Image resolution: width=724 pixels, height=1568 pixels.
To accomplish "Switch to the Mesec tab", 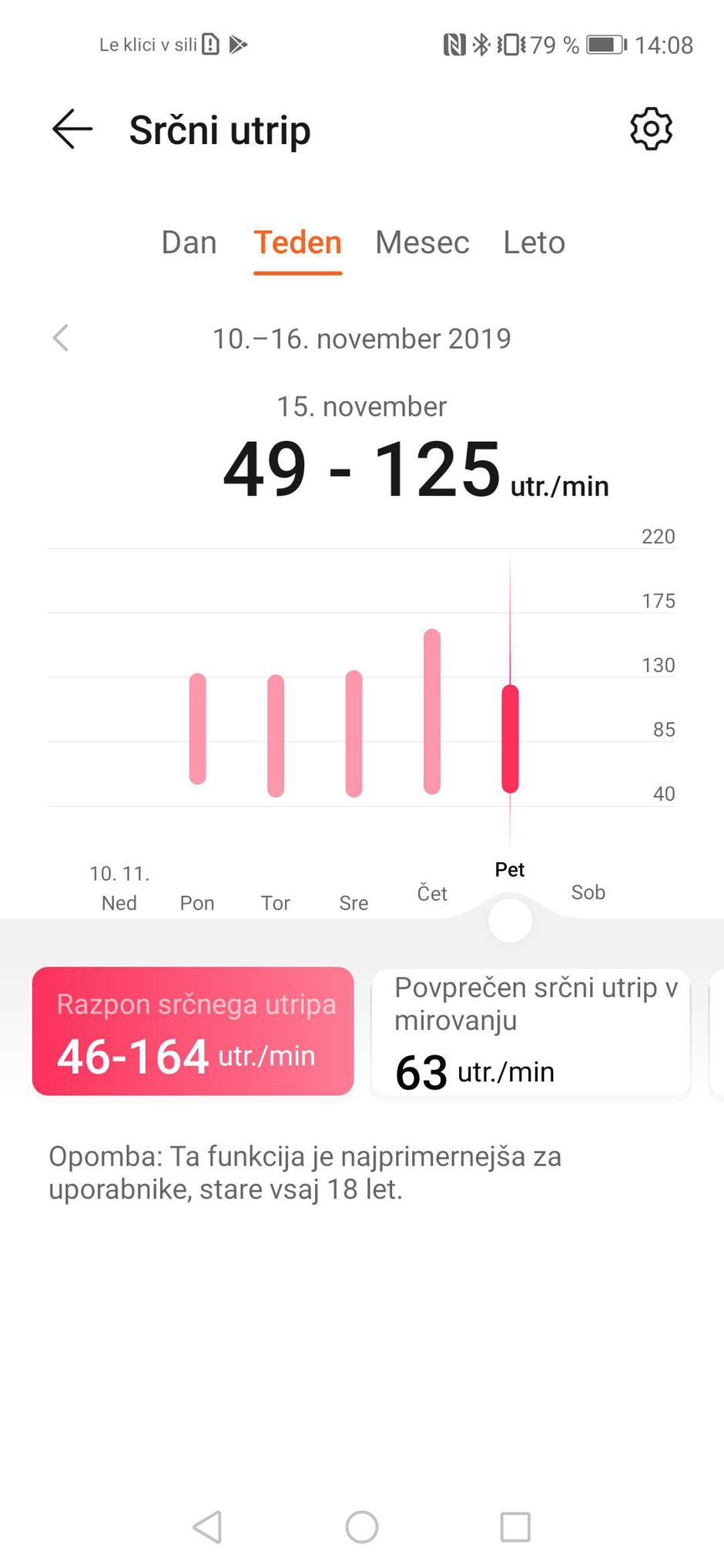I will click(423, 242).
